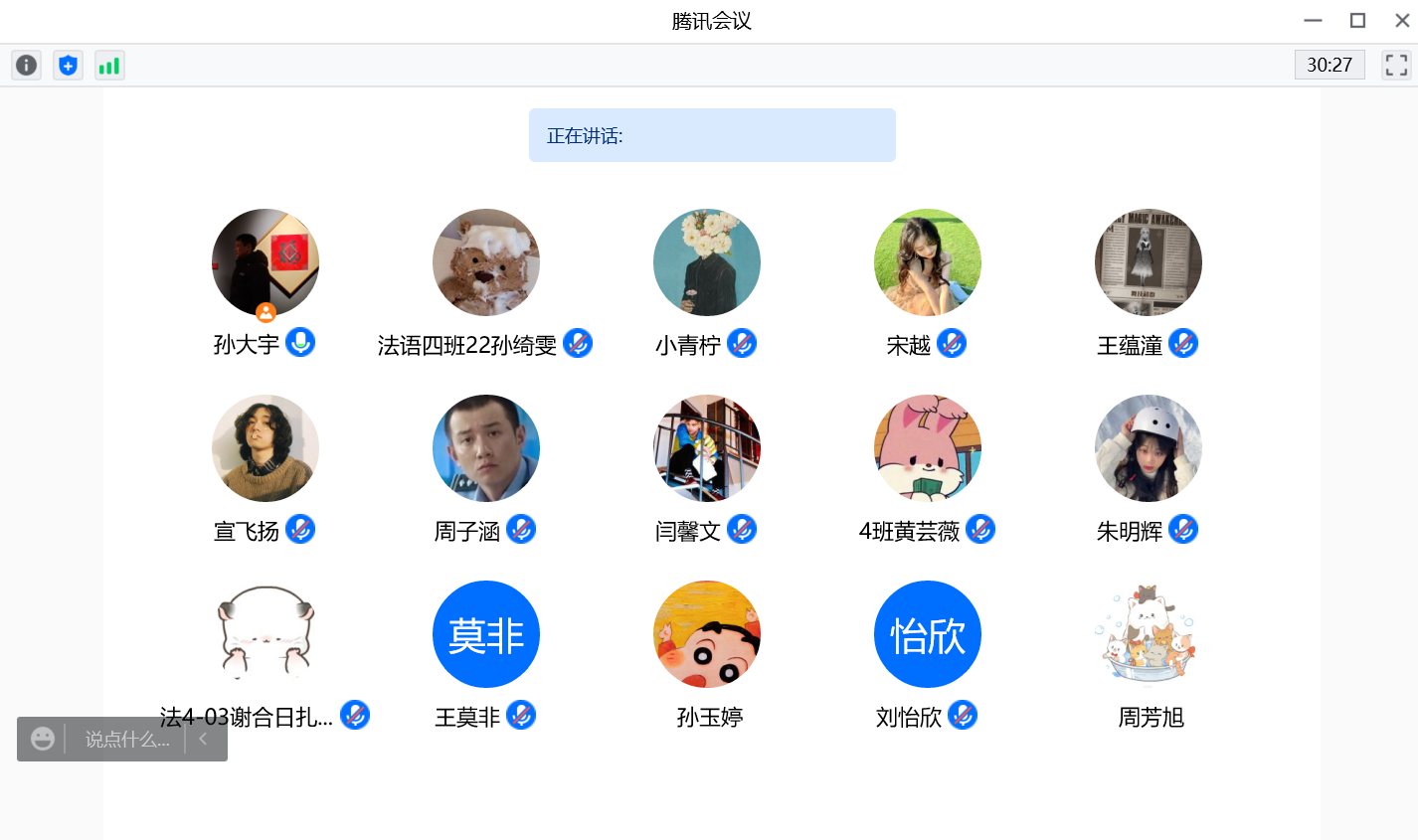Image resolution: width=1418 pixels, height=840 pixels.
Task: Minimize the Tencent Meeting window
Action: tap(1313, 21)
